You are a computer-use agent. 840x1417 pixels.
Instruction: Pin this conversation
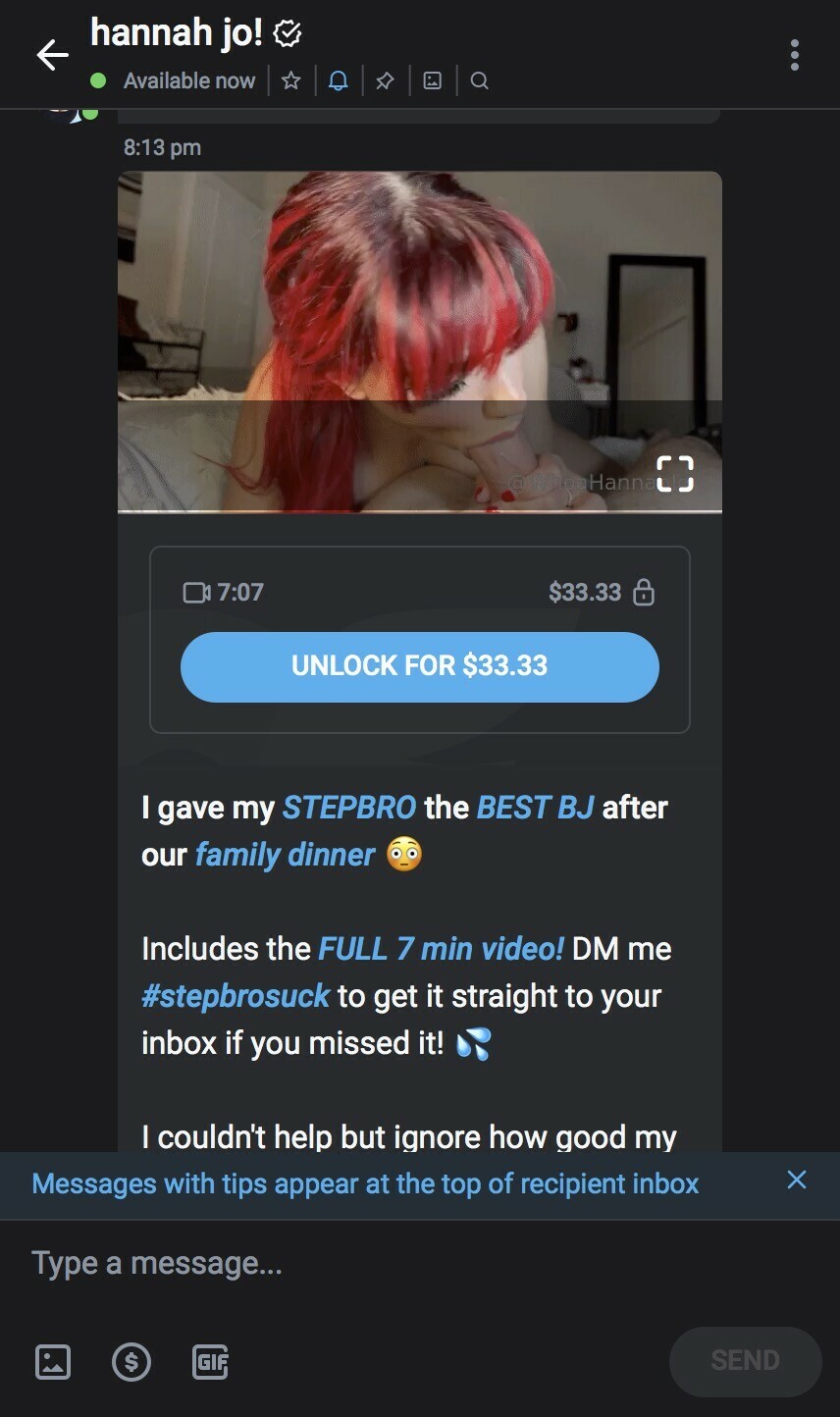[x=385, y=81]
